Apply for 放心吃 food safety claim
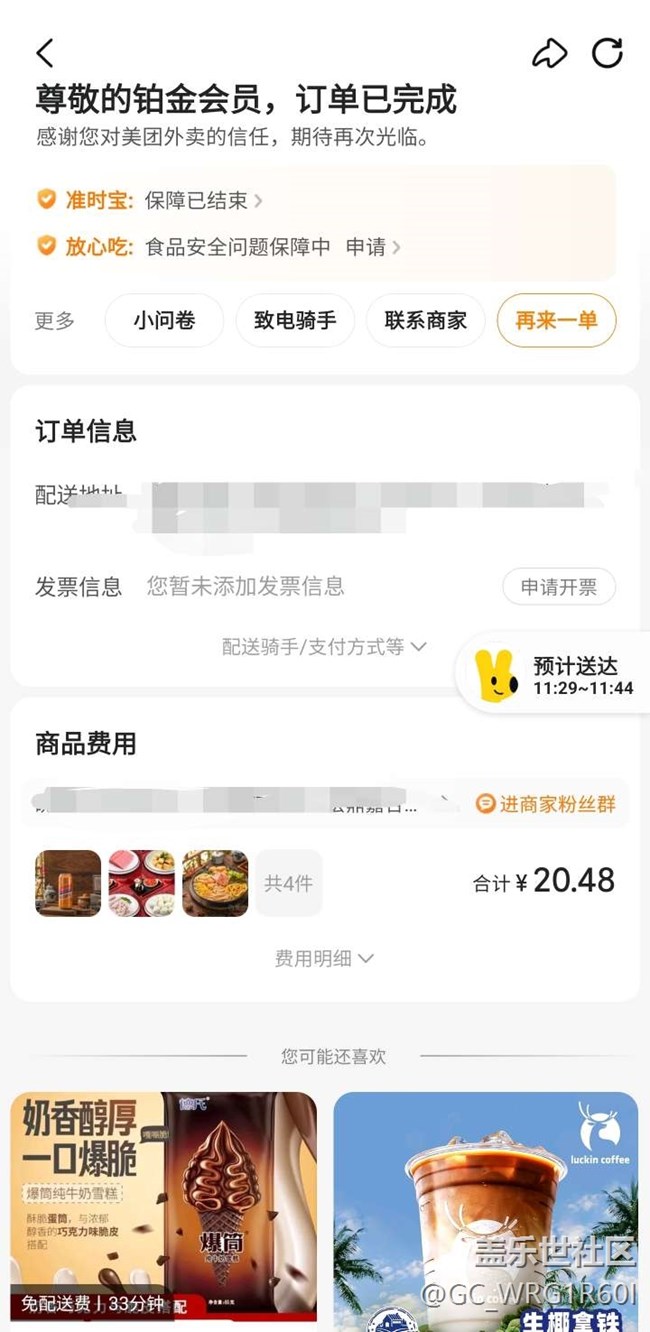Viewport: 650px width, 1332px height. click(x=372, y=247)
